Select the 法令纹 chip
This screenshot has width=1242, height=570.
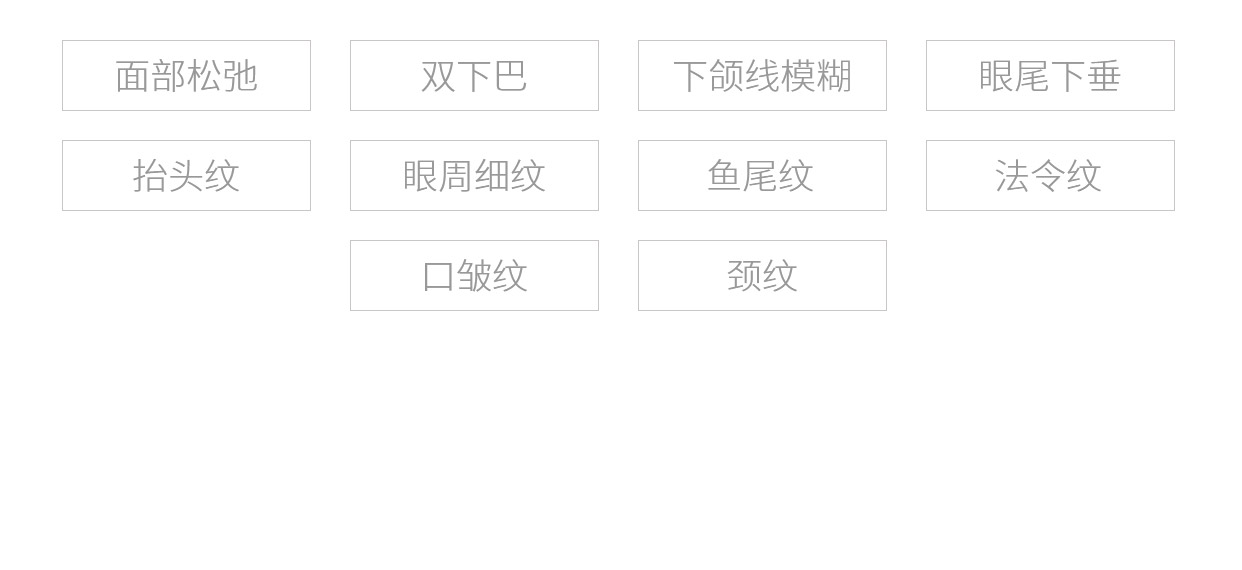point(1050,176)
